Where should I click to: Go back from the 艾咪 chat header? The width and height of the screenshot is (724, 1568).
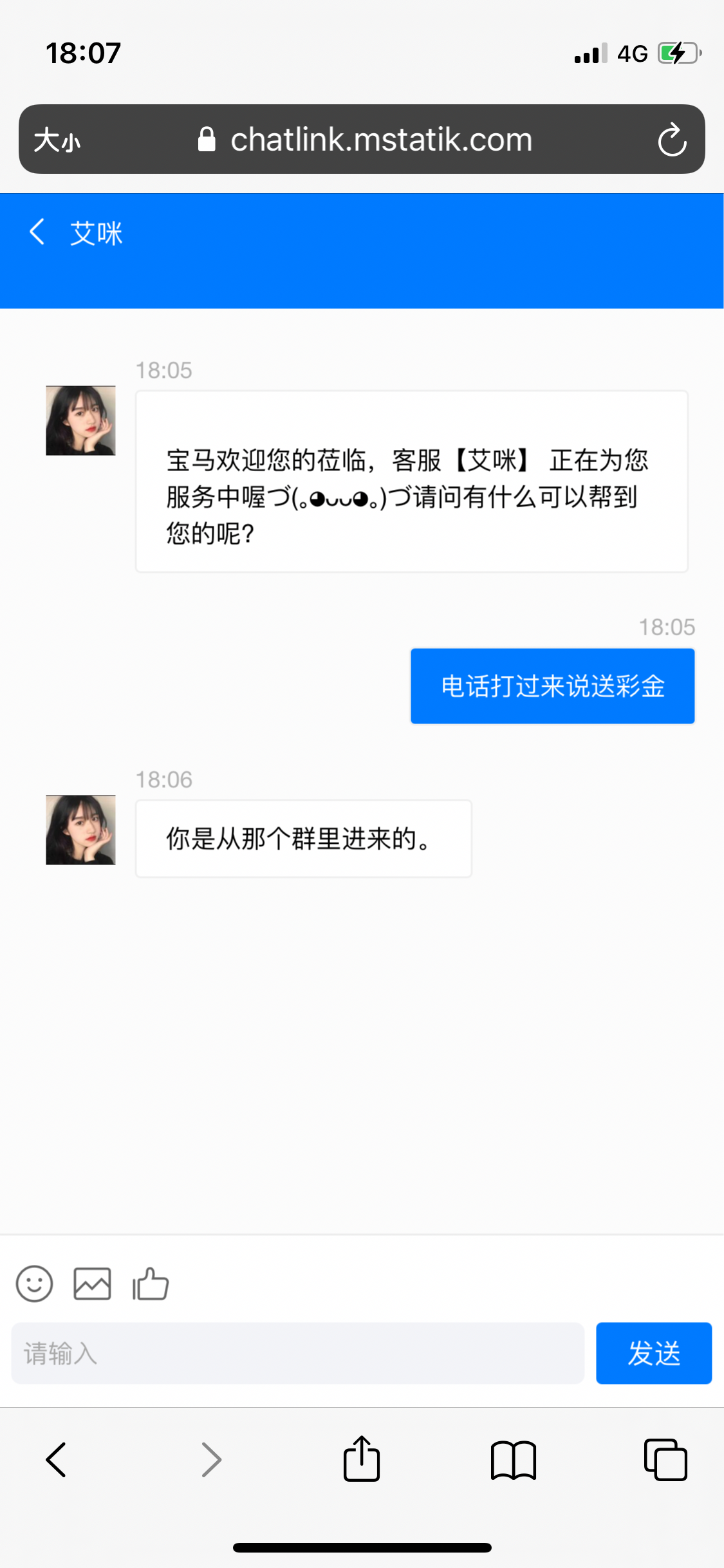[37, 232]
